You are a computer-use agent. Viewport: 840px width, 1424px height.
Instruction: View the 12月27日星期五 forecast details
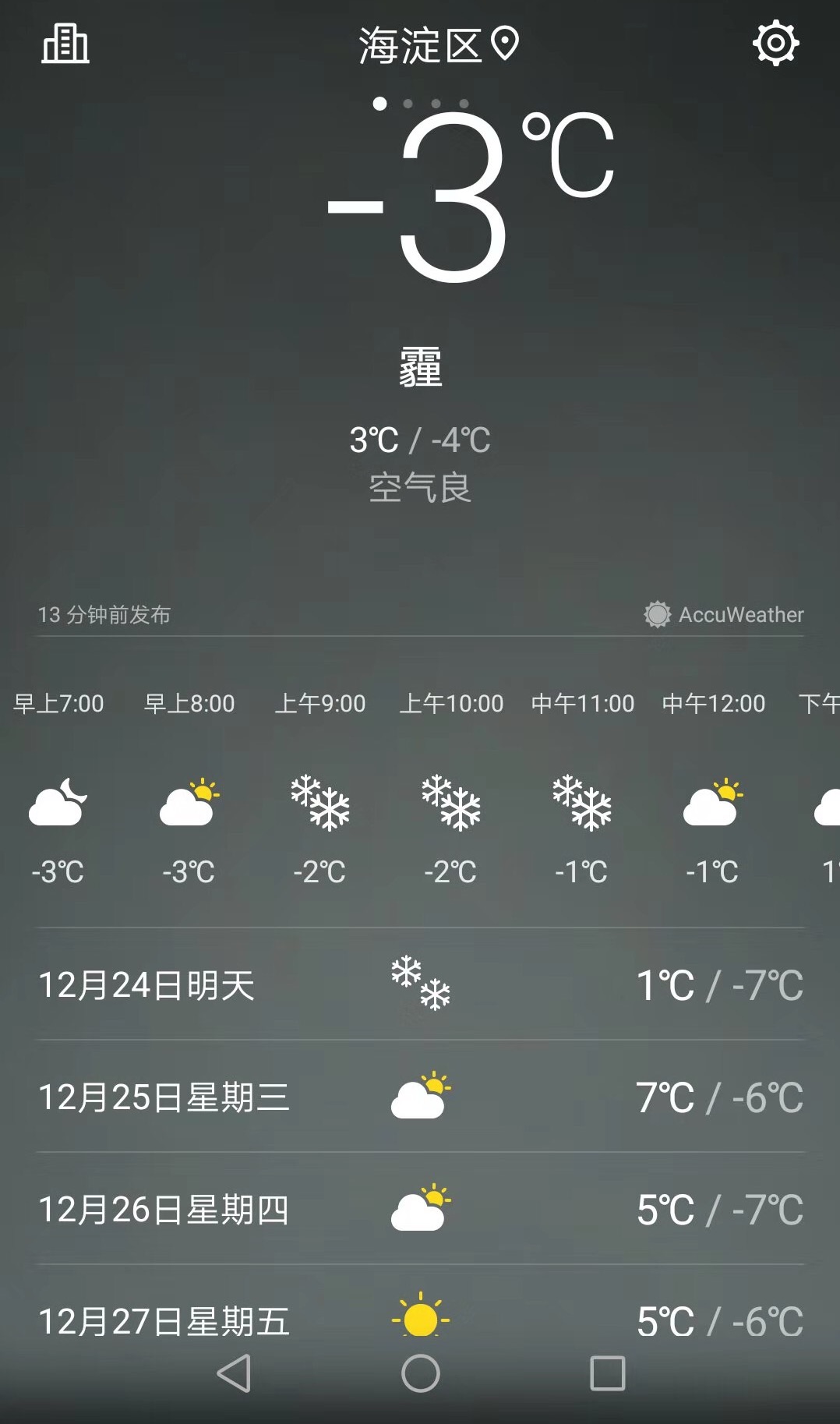420,1319
